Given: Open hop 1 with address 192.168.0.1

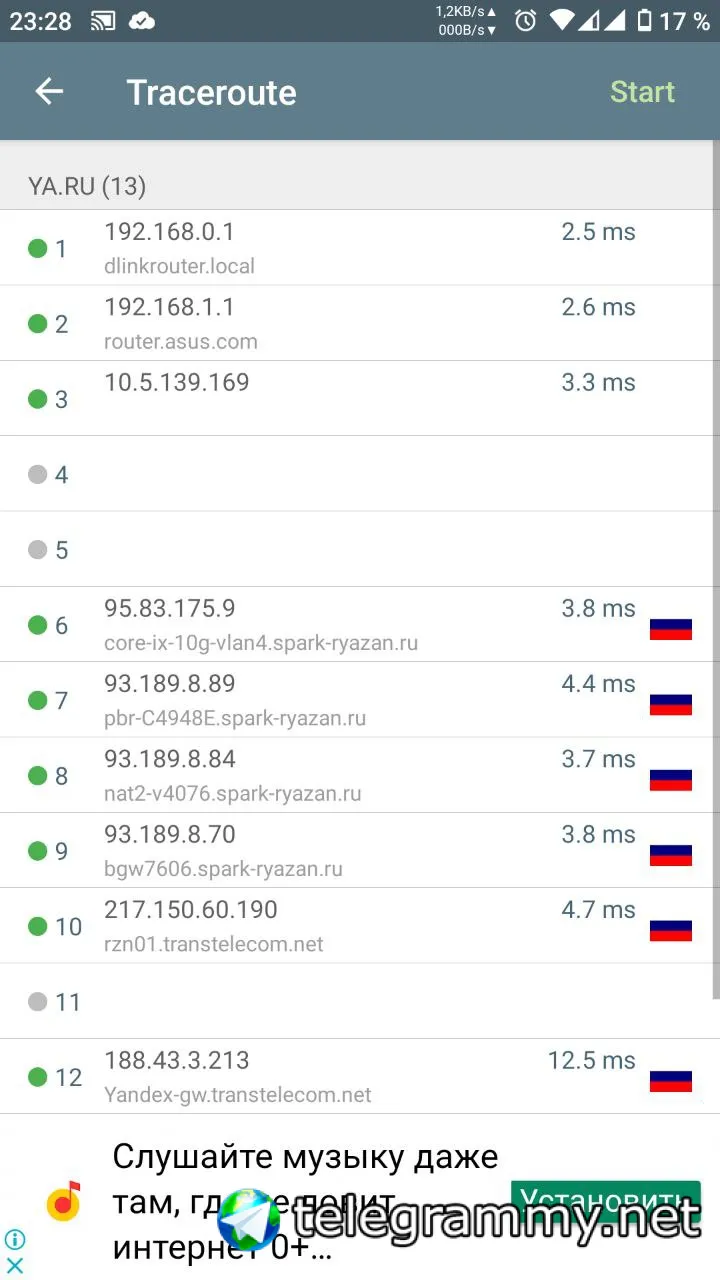Looking at the screenshot, I should (x=360, y=248).
